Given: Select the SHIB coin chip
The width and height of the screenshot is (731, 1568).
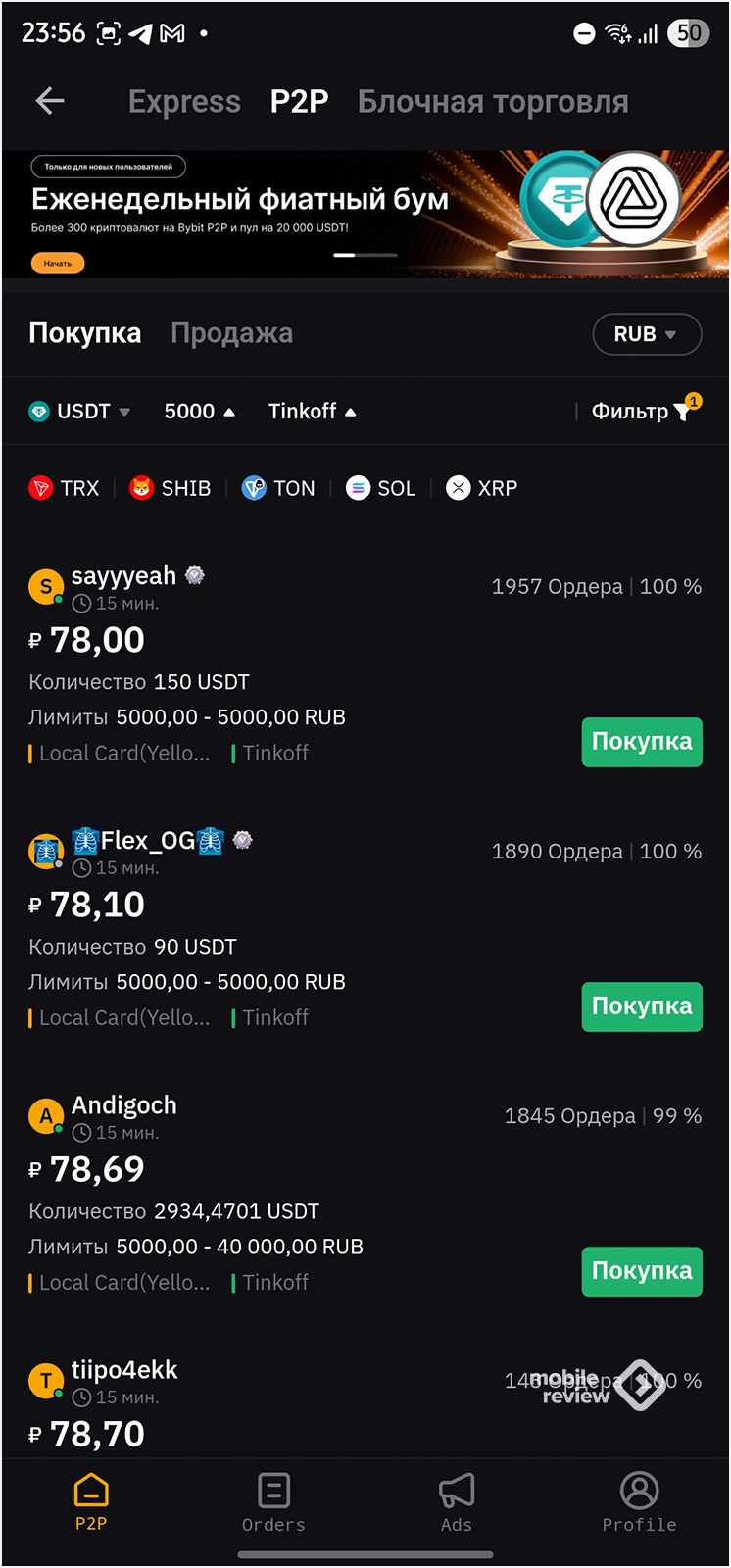Looking at the screenshot, I should (x=171, y=488).
